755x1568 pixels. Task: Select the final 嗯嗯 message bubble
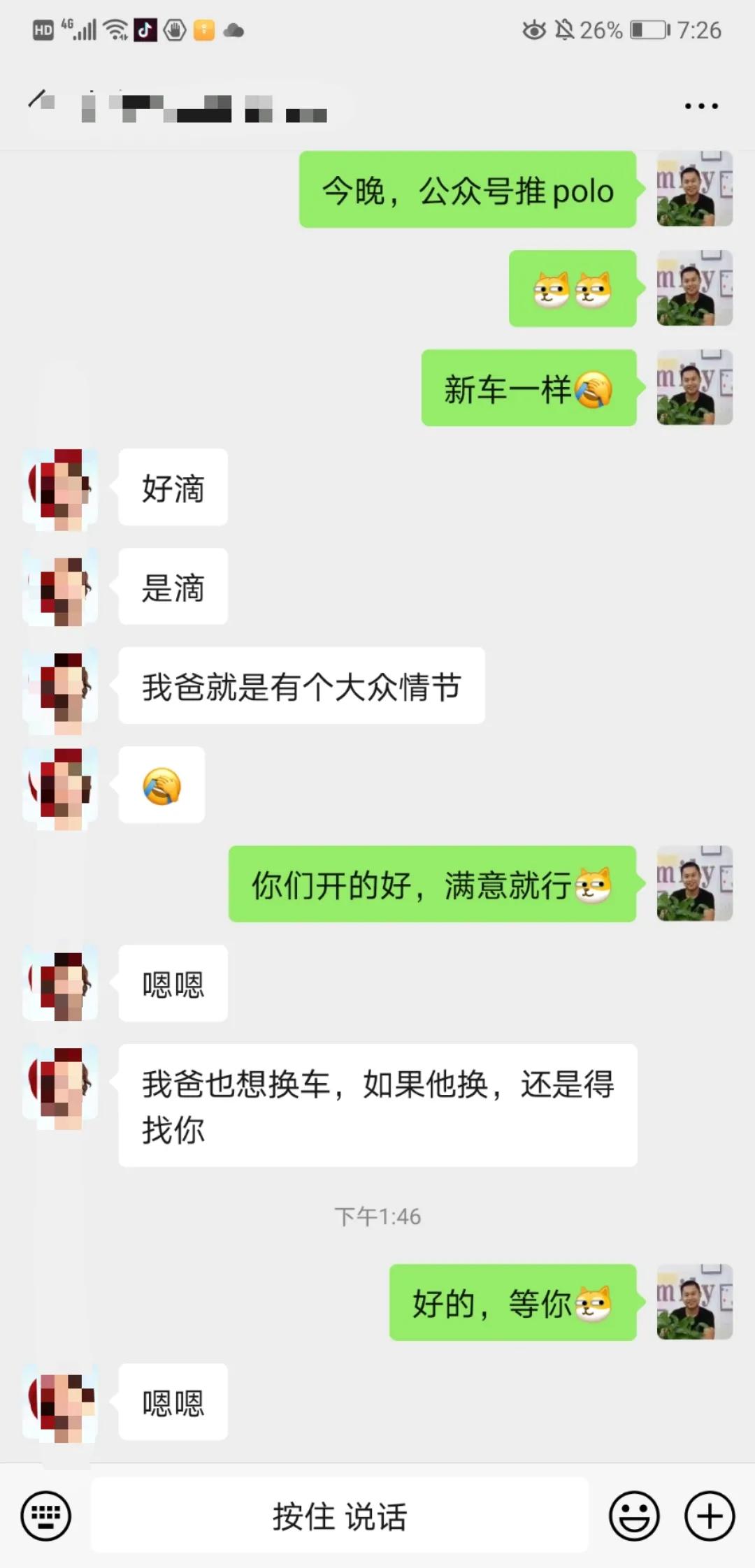pos(173,1403)
